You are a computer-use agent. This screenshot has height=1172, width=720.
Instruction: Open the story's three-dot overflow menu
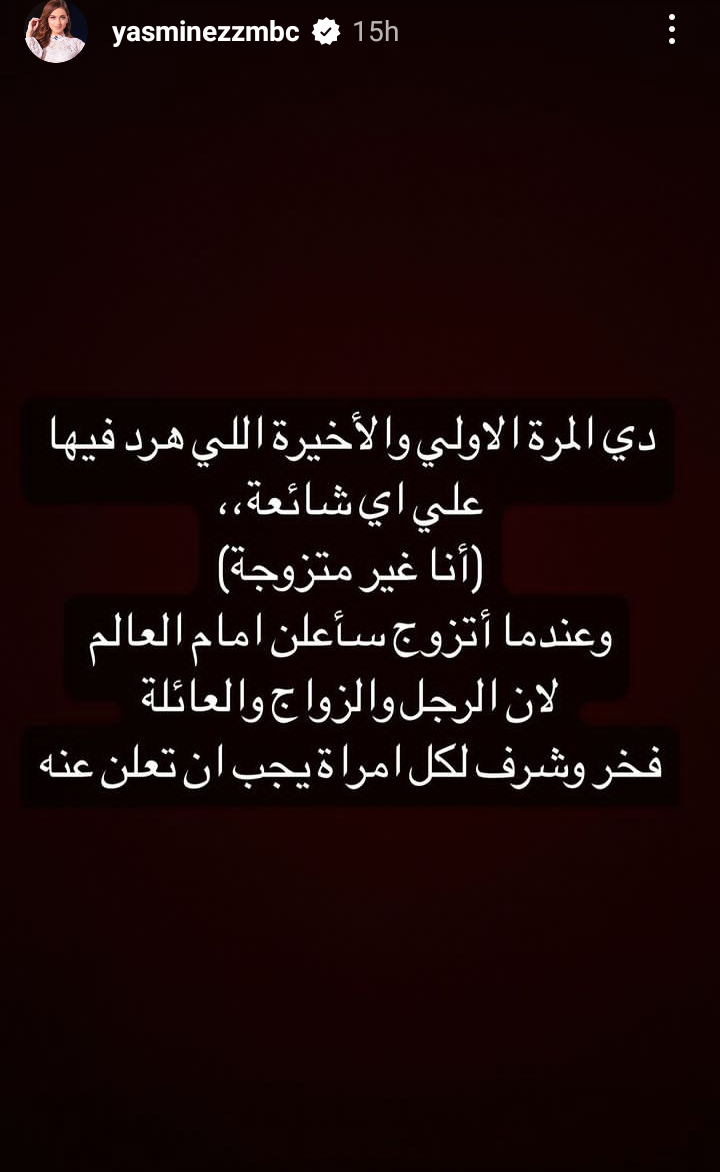pyautogui.click(x=672, y=32)
